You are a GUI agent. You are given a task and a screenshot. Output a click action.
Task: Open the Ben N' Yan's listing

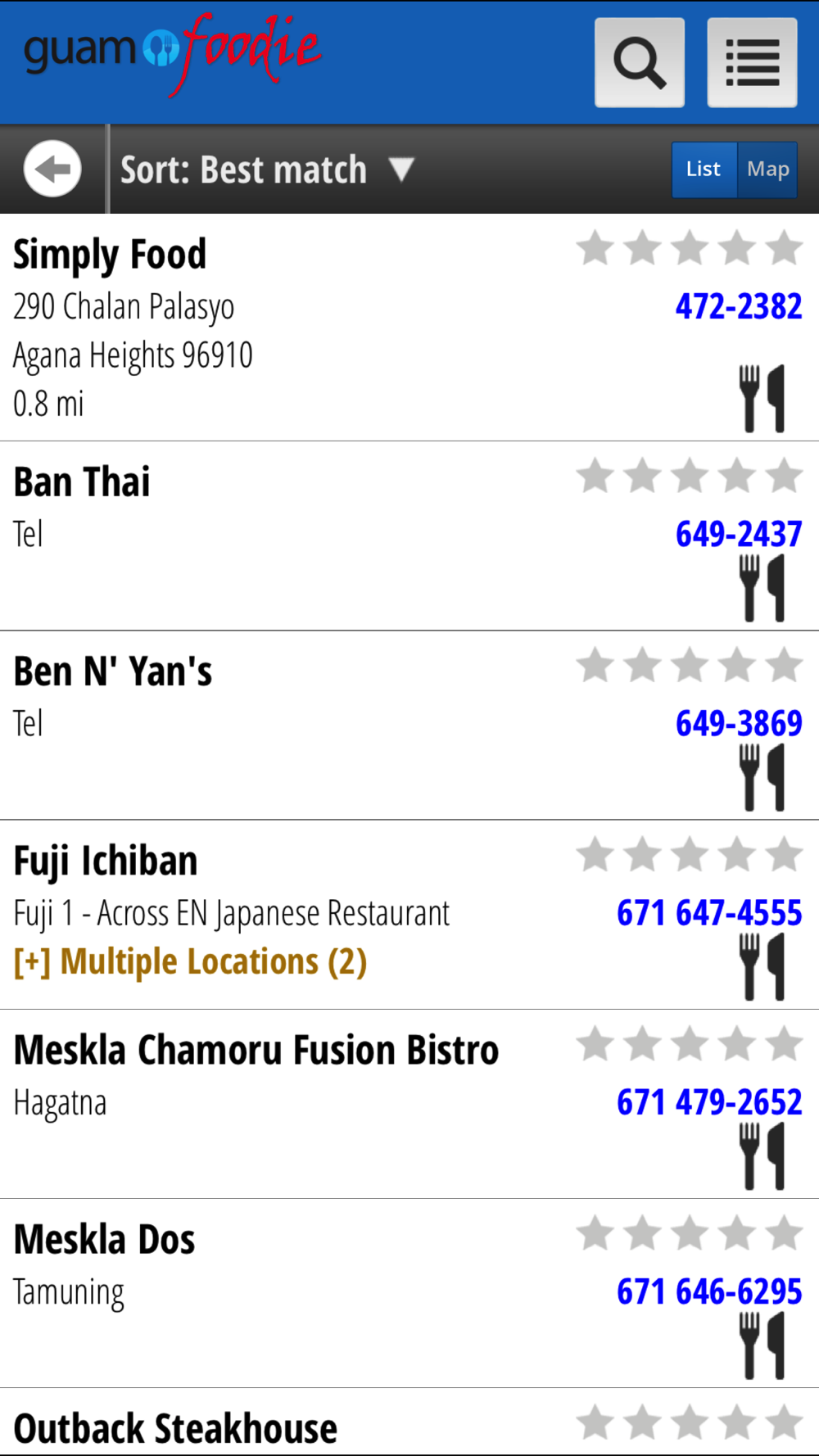click(113, 671)
